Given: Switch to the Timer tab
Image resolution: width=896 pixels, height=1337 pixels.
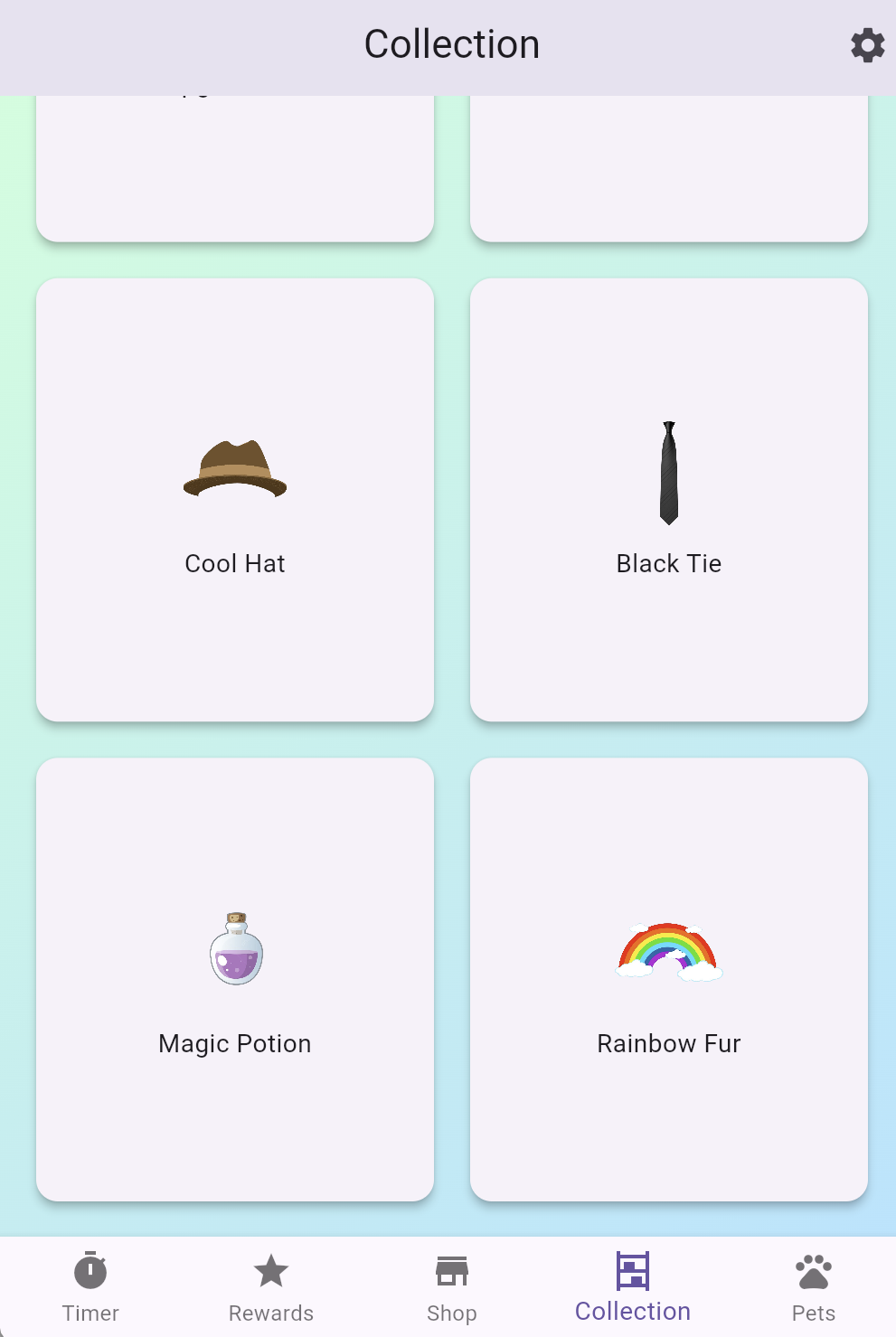Looking at the screenshot, I should click(90, 1287).
